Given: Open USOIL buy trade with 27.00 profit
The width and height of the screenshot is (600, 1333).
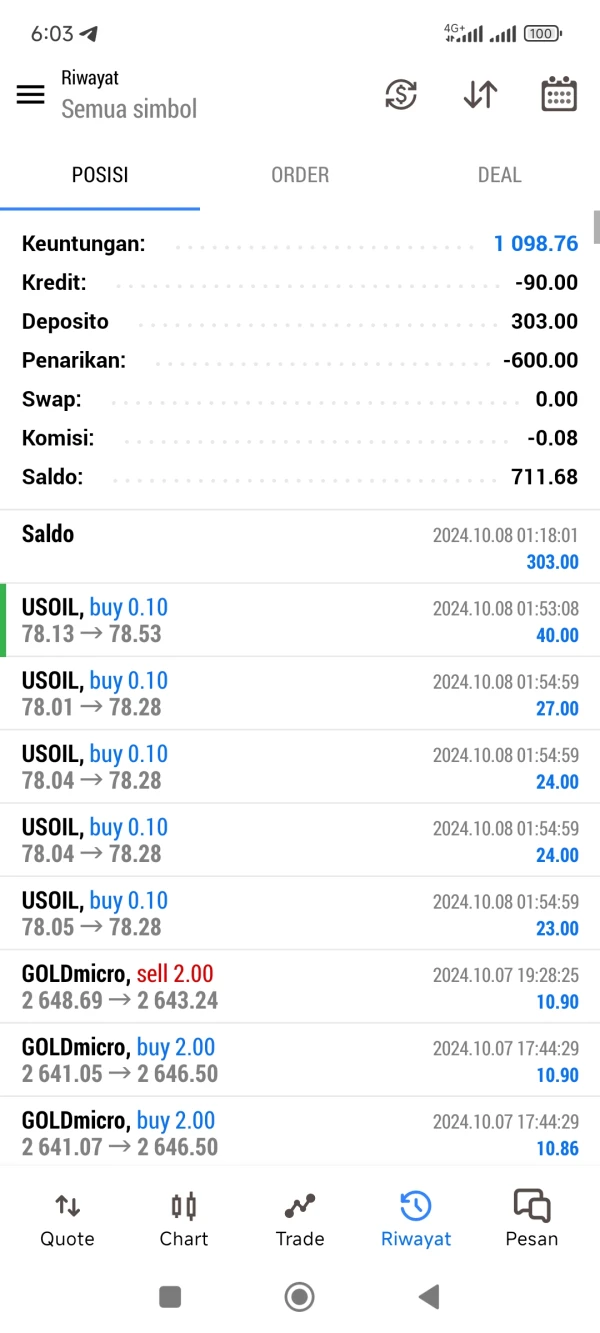Looking at the screenshot, I should (x=300, y=694).
